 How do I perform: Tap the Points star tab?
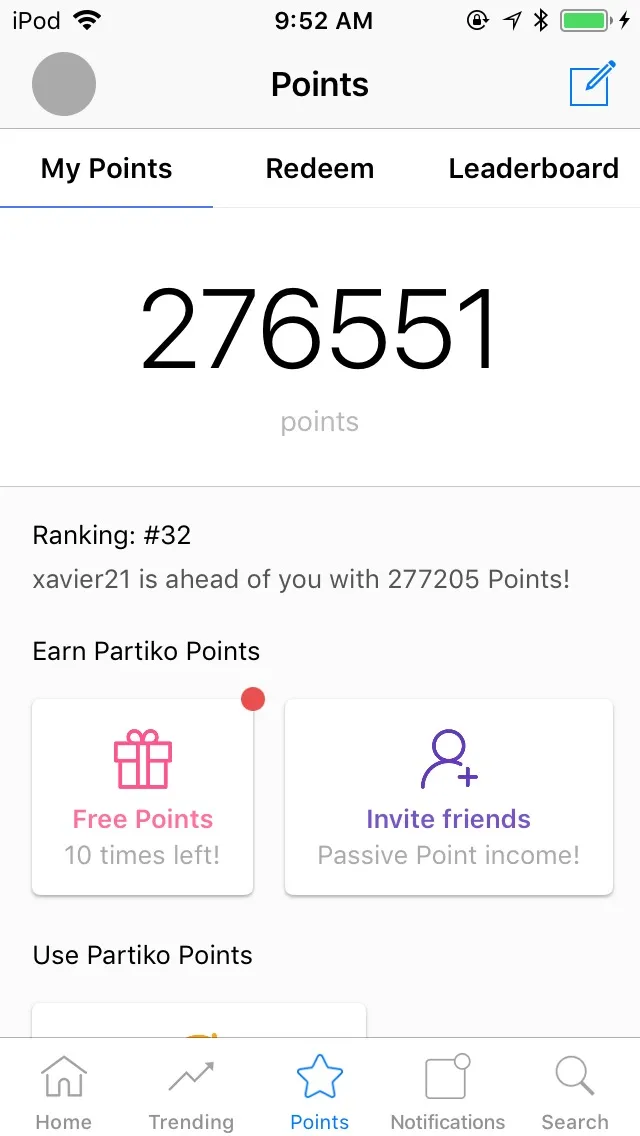coord(320,1090)
